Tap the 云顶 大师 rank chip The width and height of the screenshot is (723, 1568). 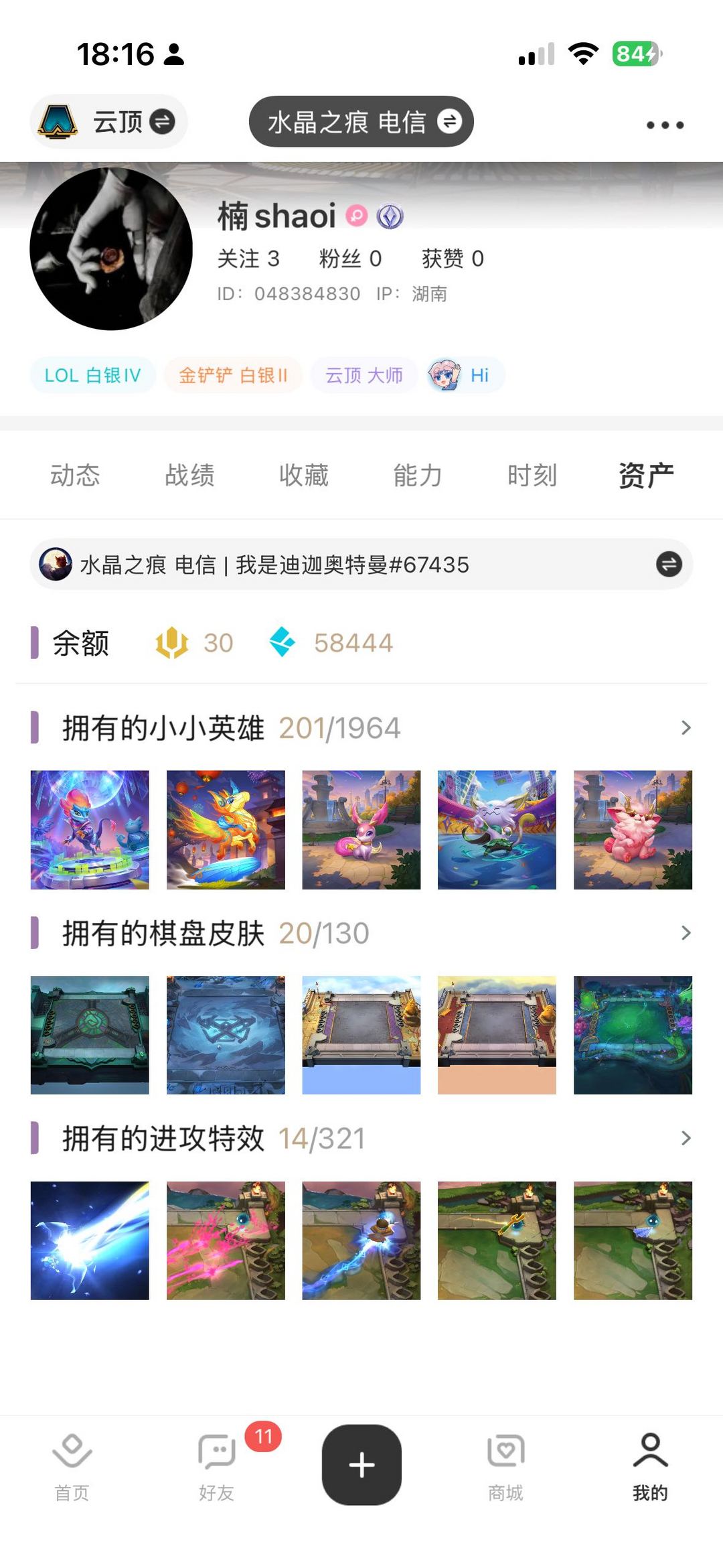(x=364, y=375)
